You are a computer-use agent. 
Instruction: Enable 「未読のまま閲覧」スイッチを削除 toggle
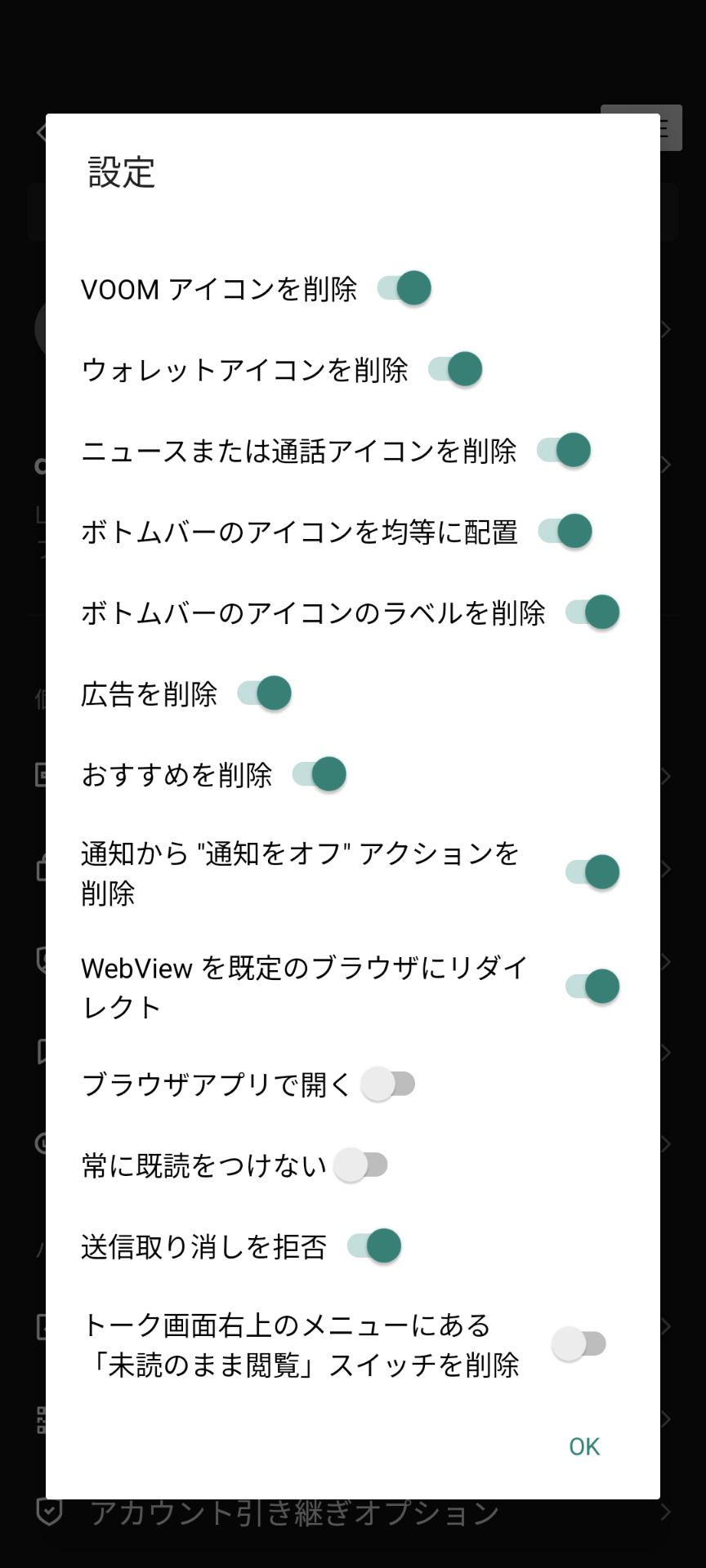(x=579, y=1343)
